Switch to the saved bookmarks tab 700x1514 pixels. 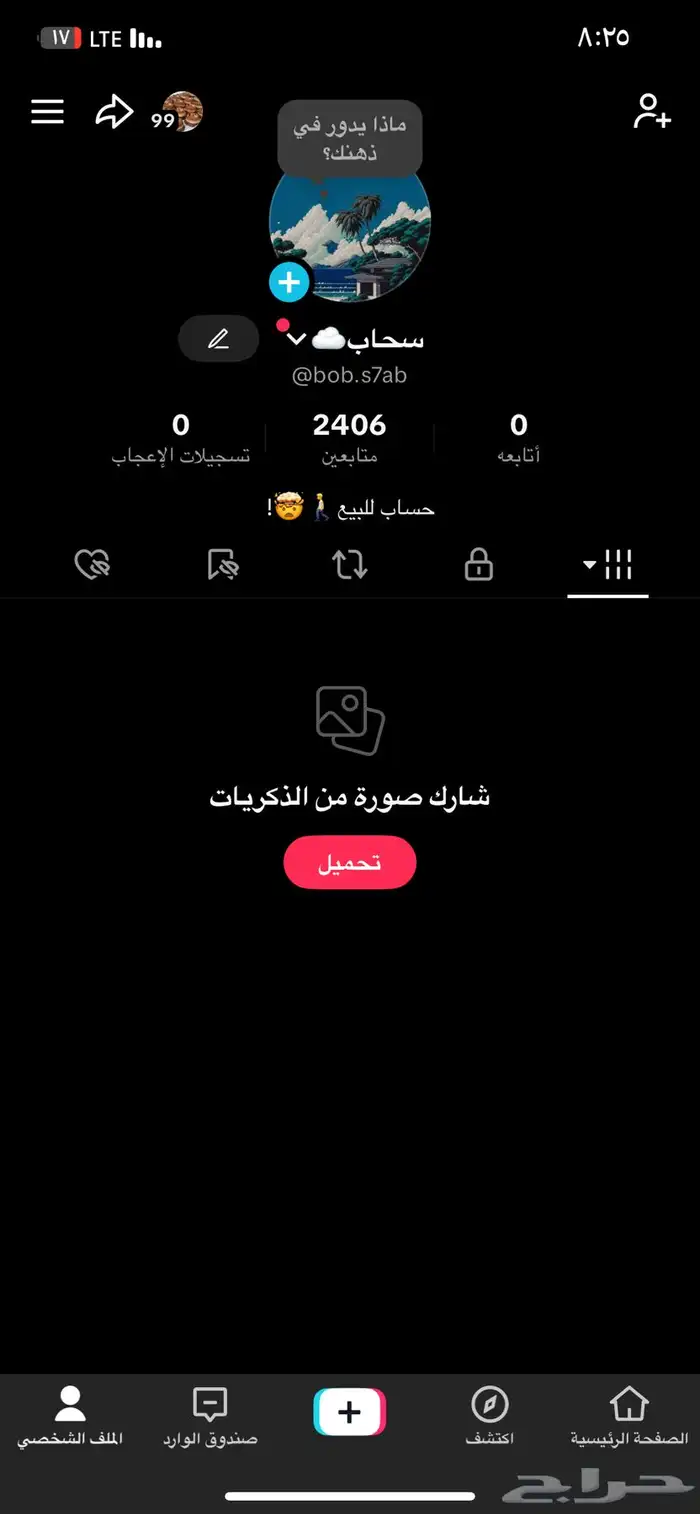[223, 566]
